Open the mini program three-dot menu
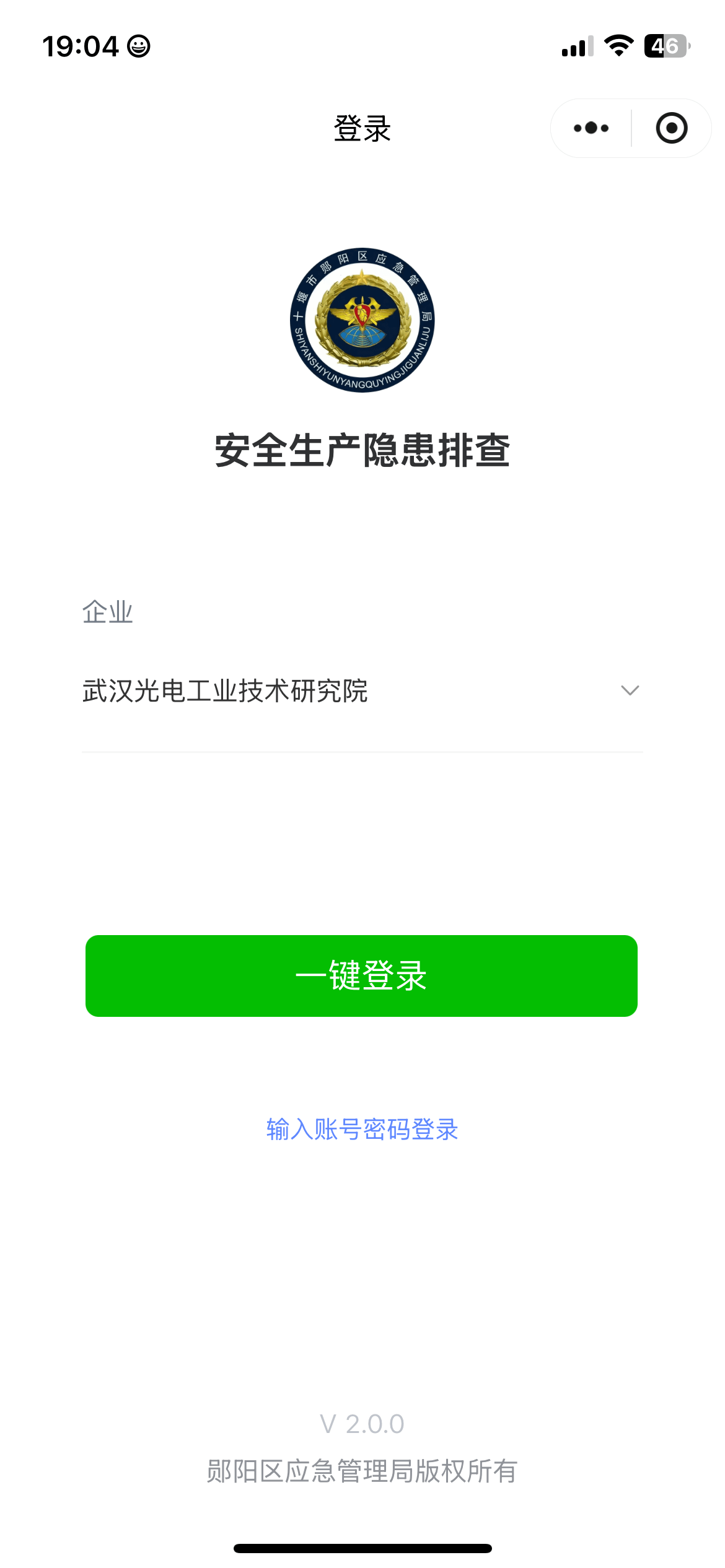 (x=591, y=128)
